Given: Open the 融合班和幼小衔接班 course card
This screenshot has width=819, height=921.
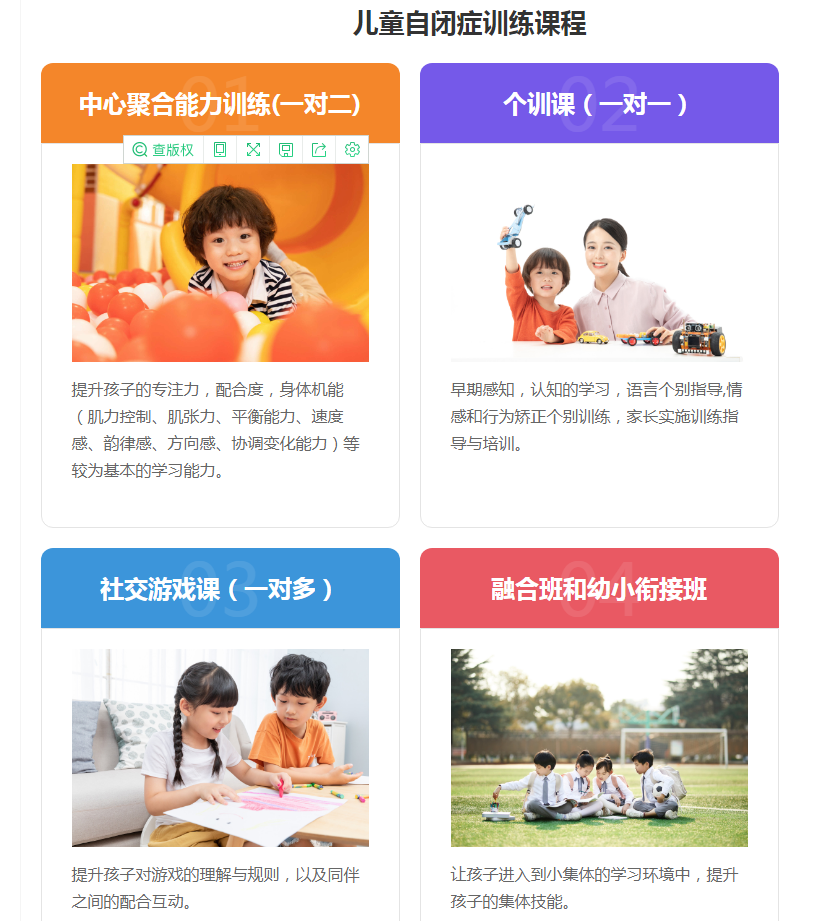Looking at the screenshot, I should coord(598,589).
